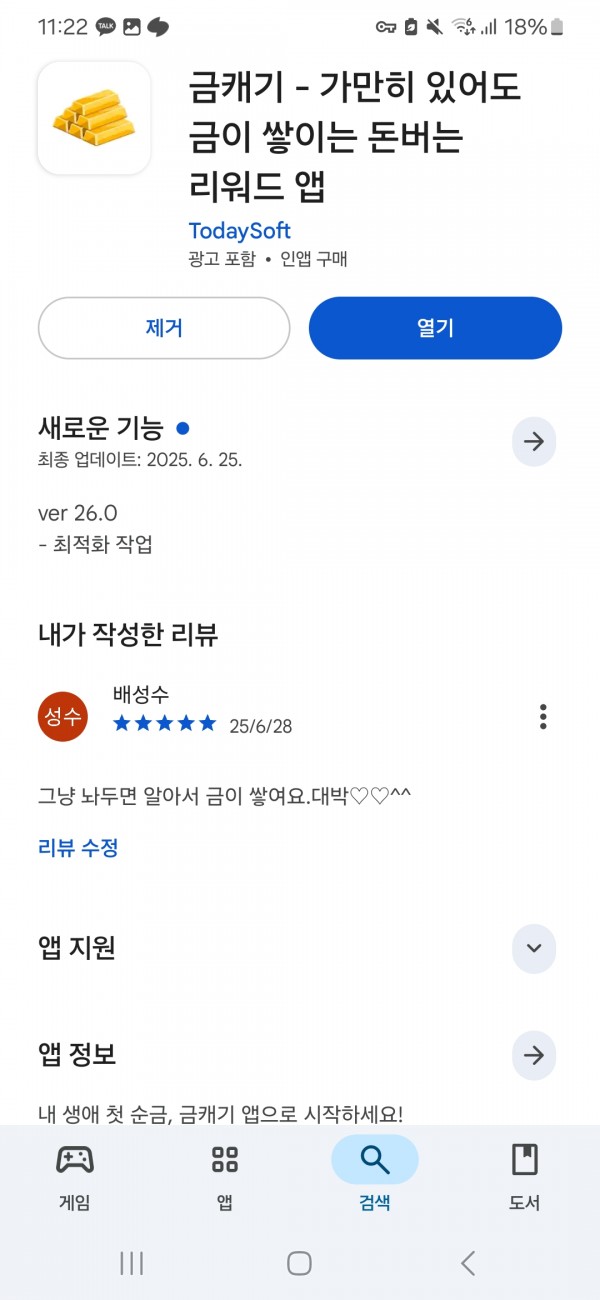This screenshot has width=600, height=1300.
Task: Go back using system back button
Action: [468, 1263]
